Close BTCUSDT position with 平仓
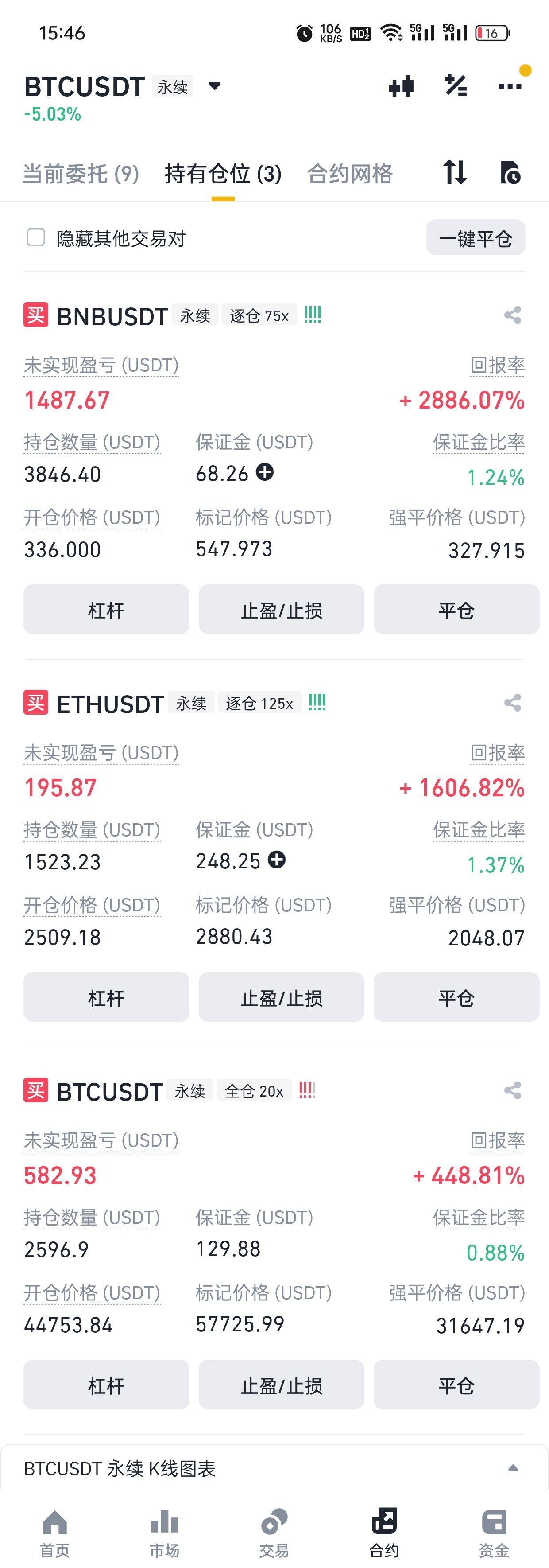Viewport: 549px width, 1568px height. coord(456,1385)
